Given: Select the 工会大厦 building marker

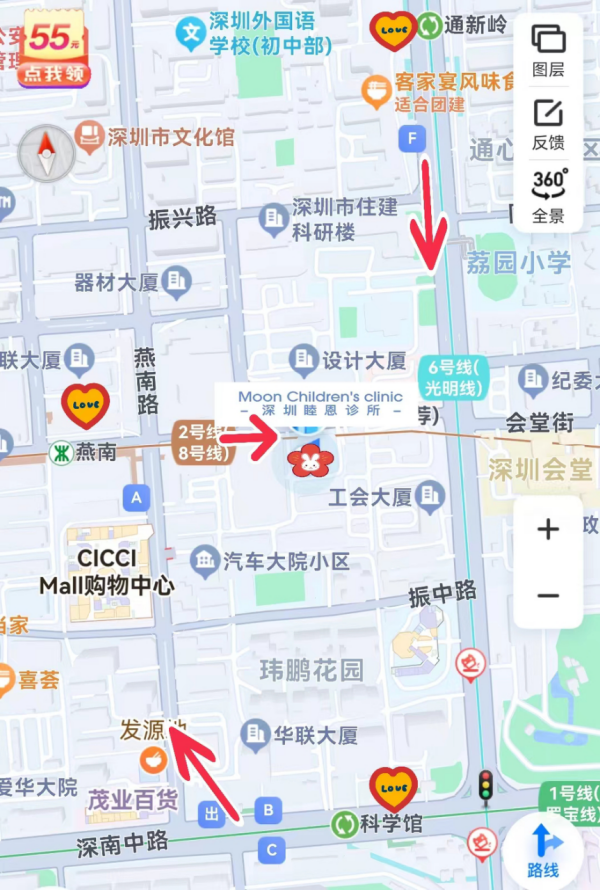Looking at the screenshot, I should pyautogui.click(x=431, y=493).
